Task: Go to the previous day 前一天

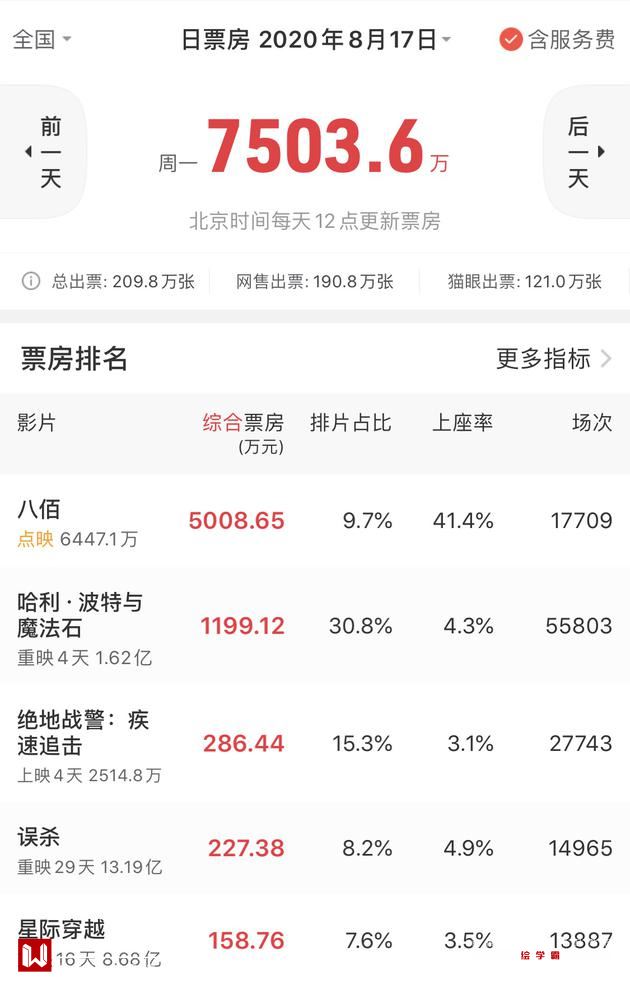Action: (45, 152)
